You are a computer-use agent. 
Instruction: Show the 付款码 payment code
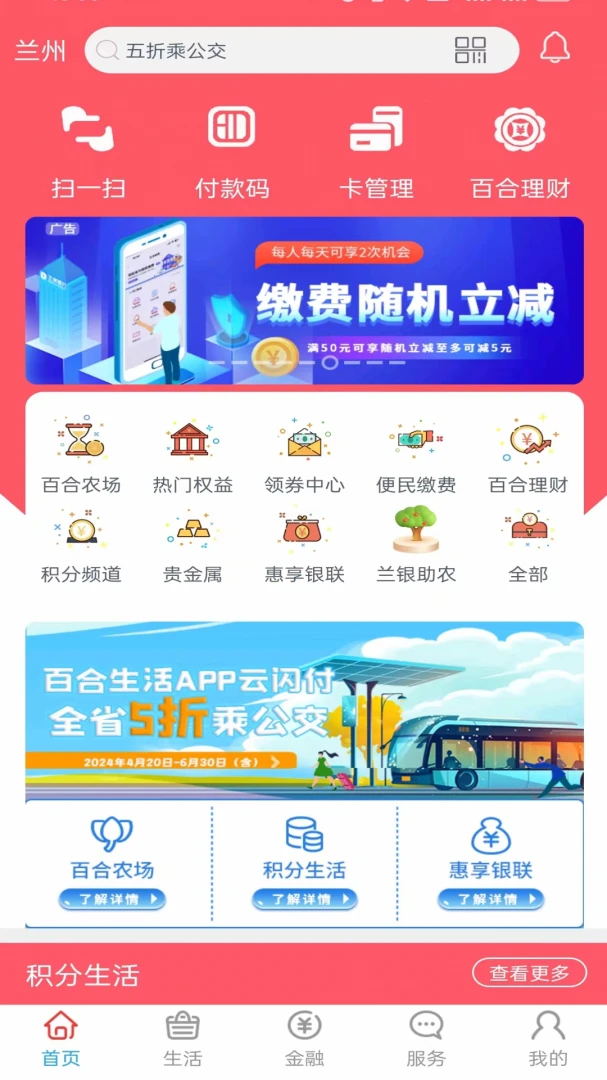pos(232,151)
